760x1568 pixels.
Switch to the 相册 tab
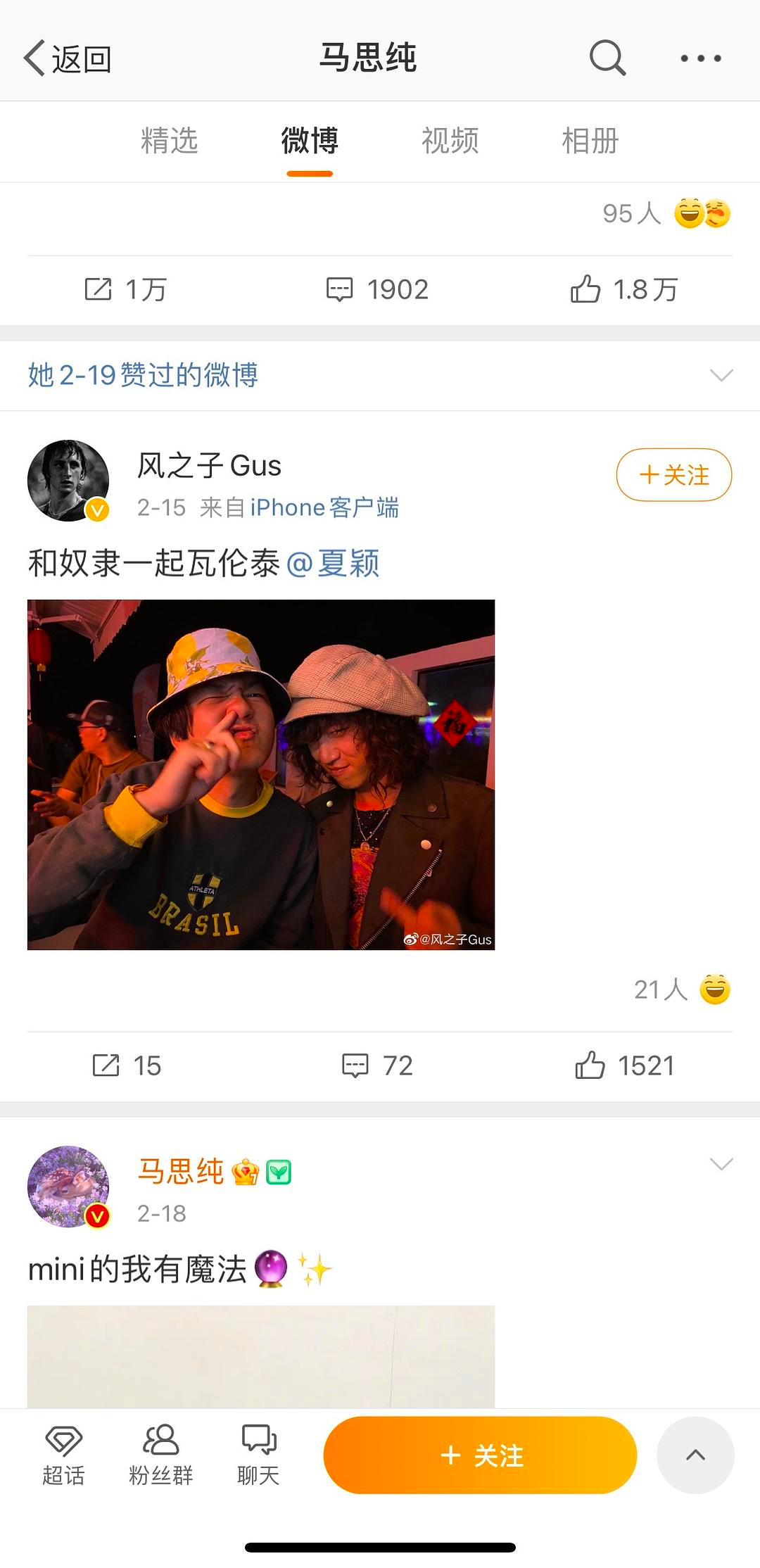pos(590,141)
